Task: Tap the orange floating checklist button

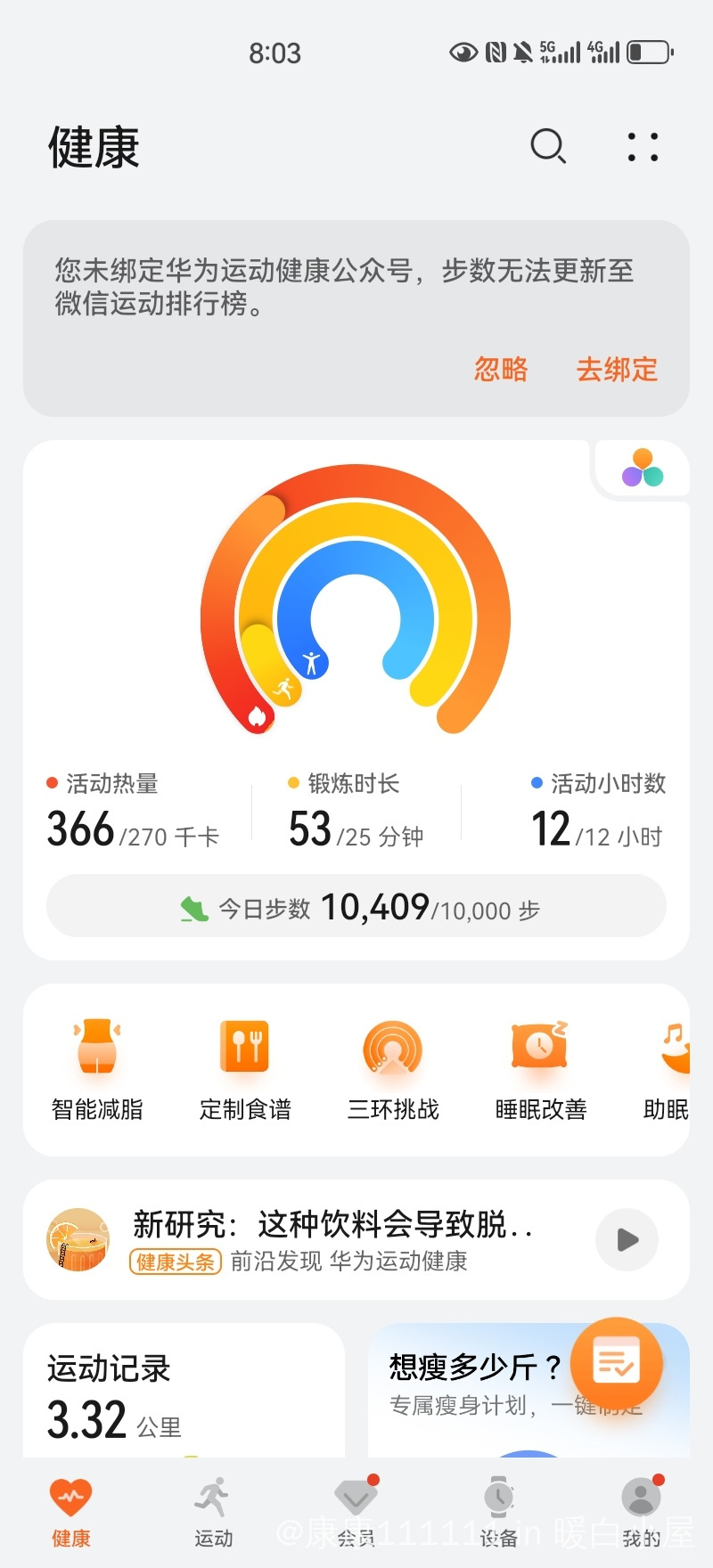Action: click(x=616, y=1363)
